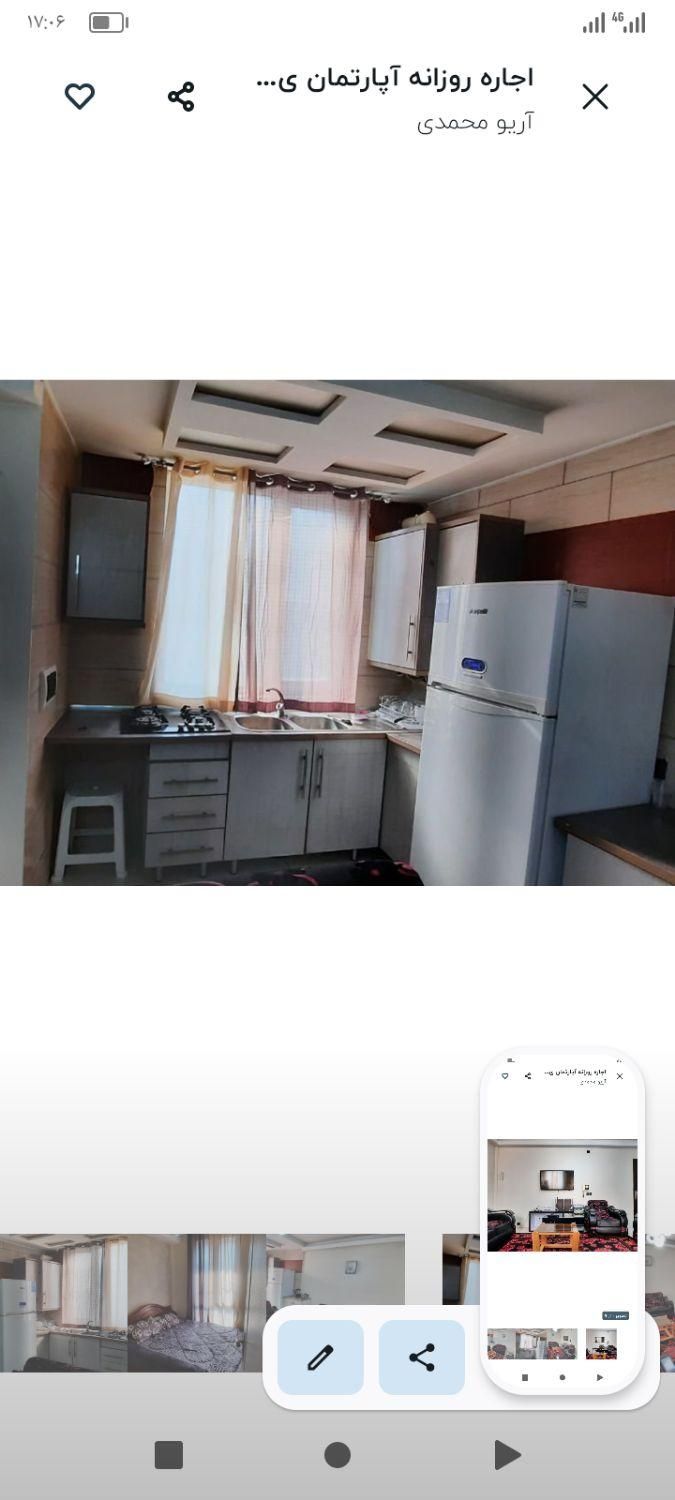Open recent apps via square button
This screenshot has height=1500, width=675.
(169, 1455)
